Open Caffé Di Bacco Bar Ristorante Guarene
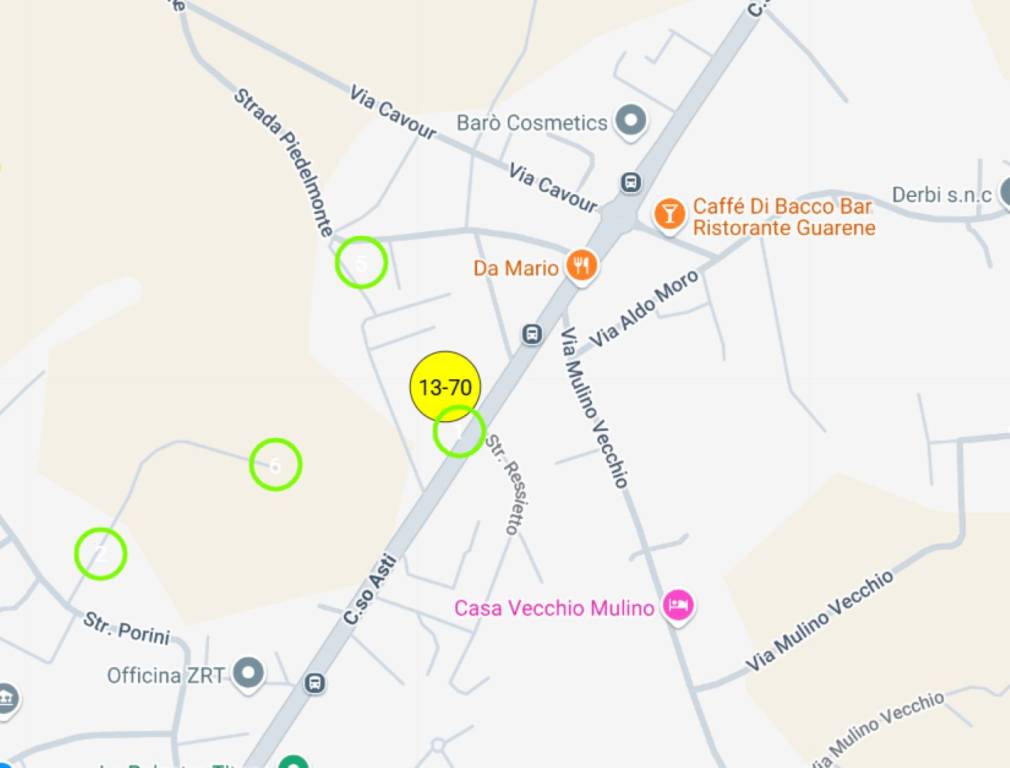 click(669, 212)
